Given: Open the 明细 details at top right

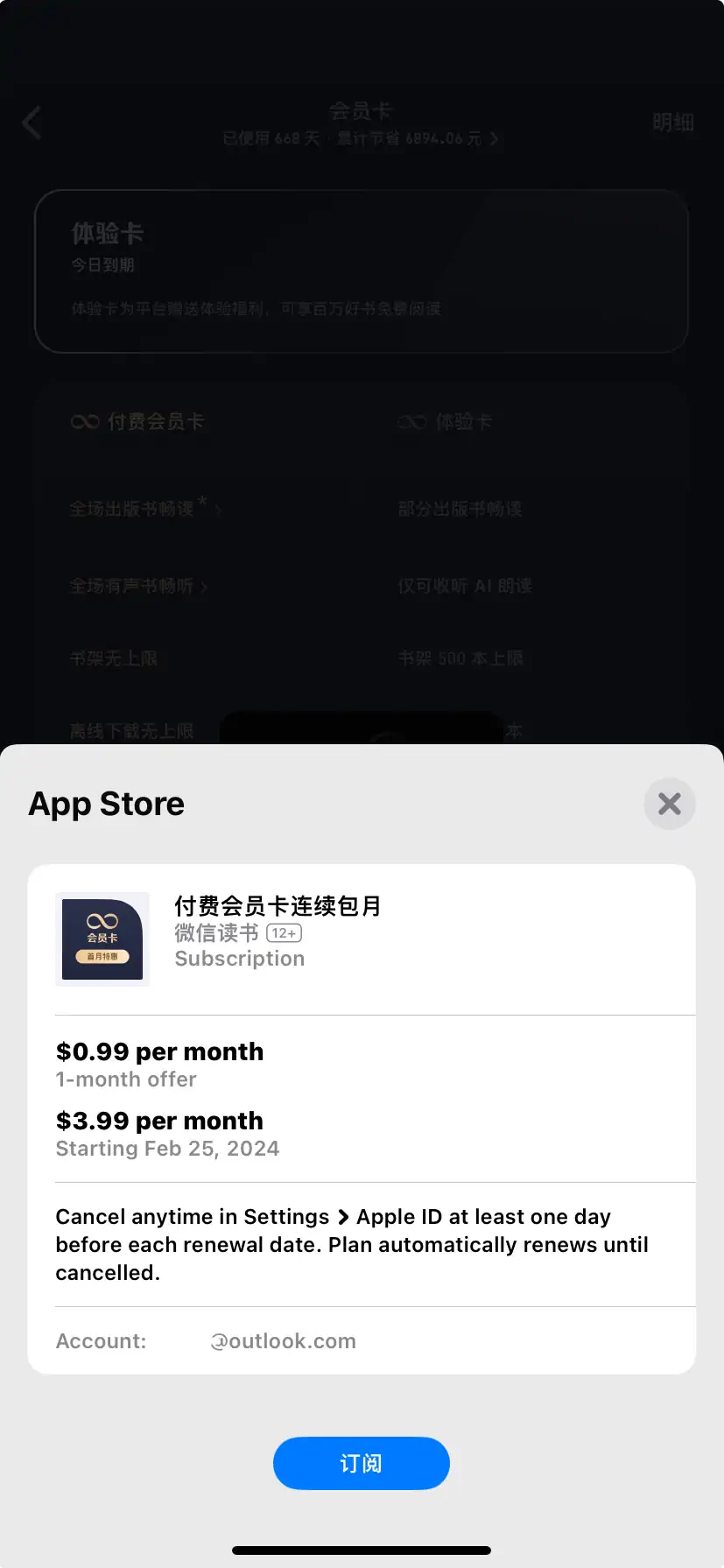Looking at the screenshot, I should 673,123.
